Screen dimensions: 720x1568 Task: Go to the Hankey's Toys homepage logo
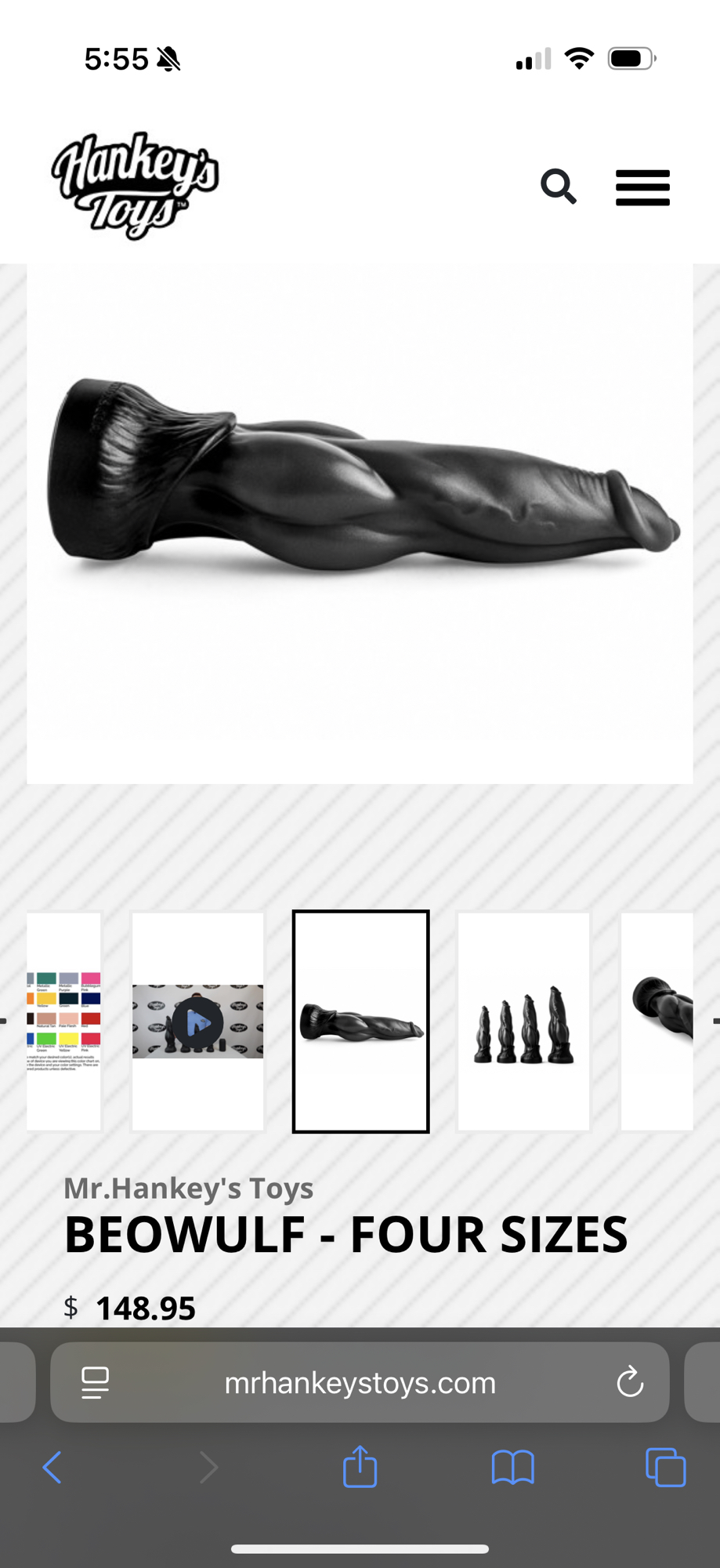coord(135,186)
